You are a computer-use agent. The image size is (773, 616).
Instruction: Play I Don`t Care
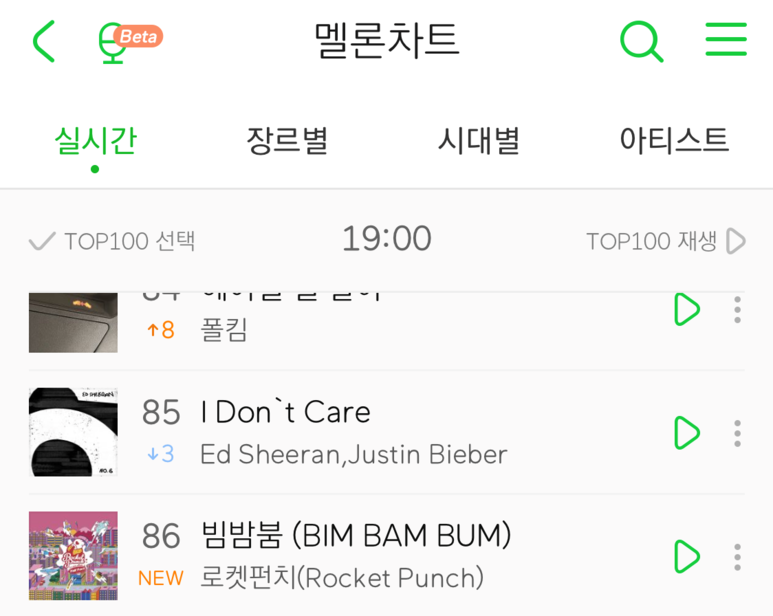click(687, 433)
